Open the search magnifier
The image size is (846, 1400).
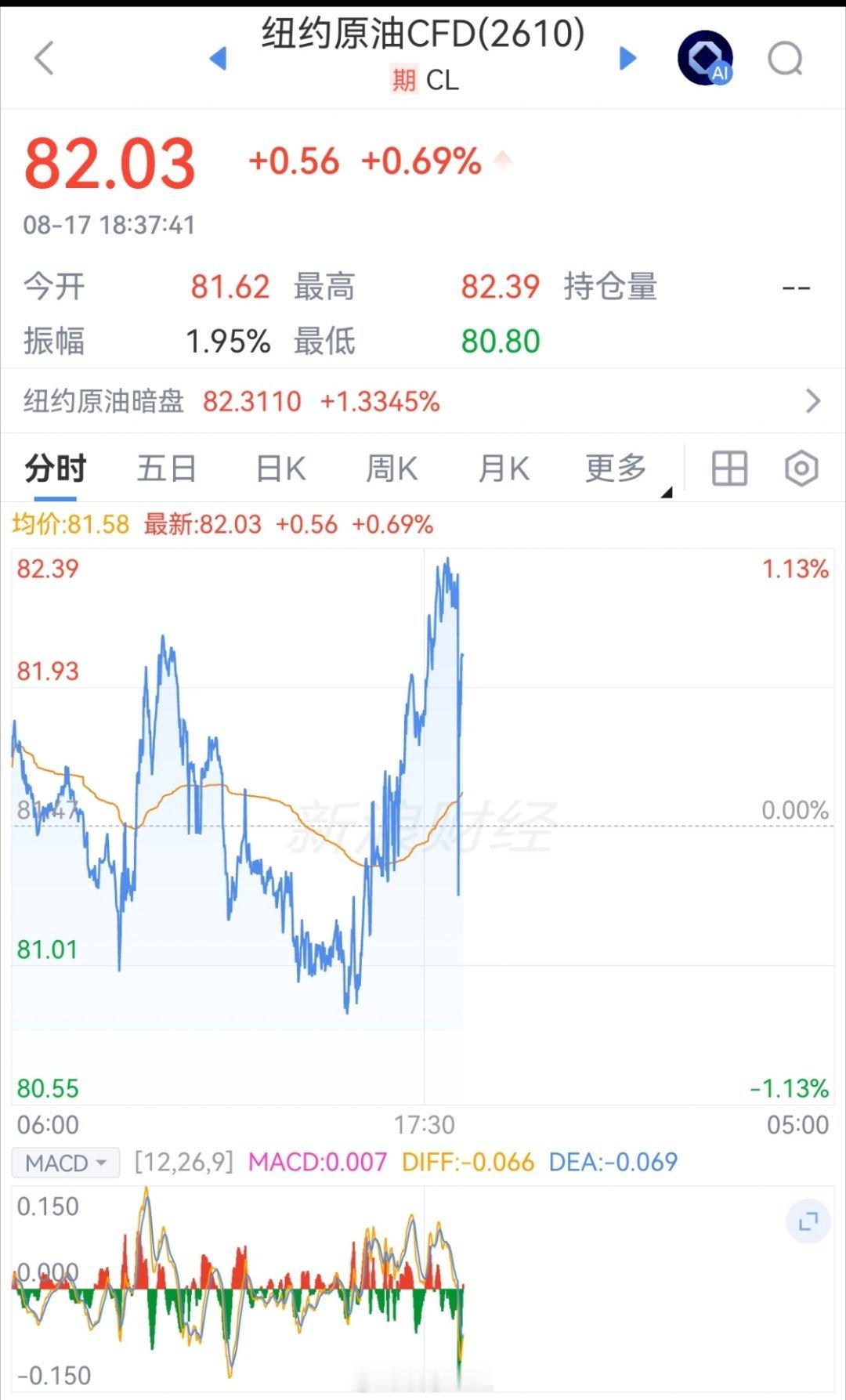[x=786, y=58]
